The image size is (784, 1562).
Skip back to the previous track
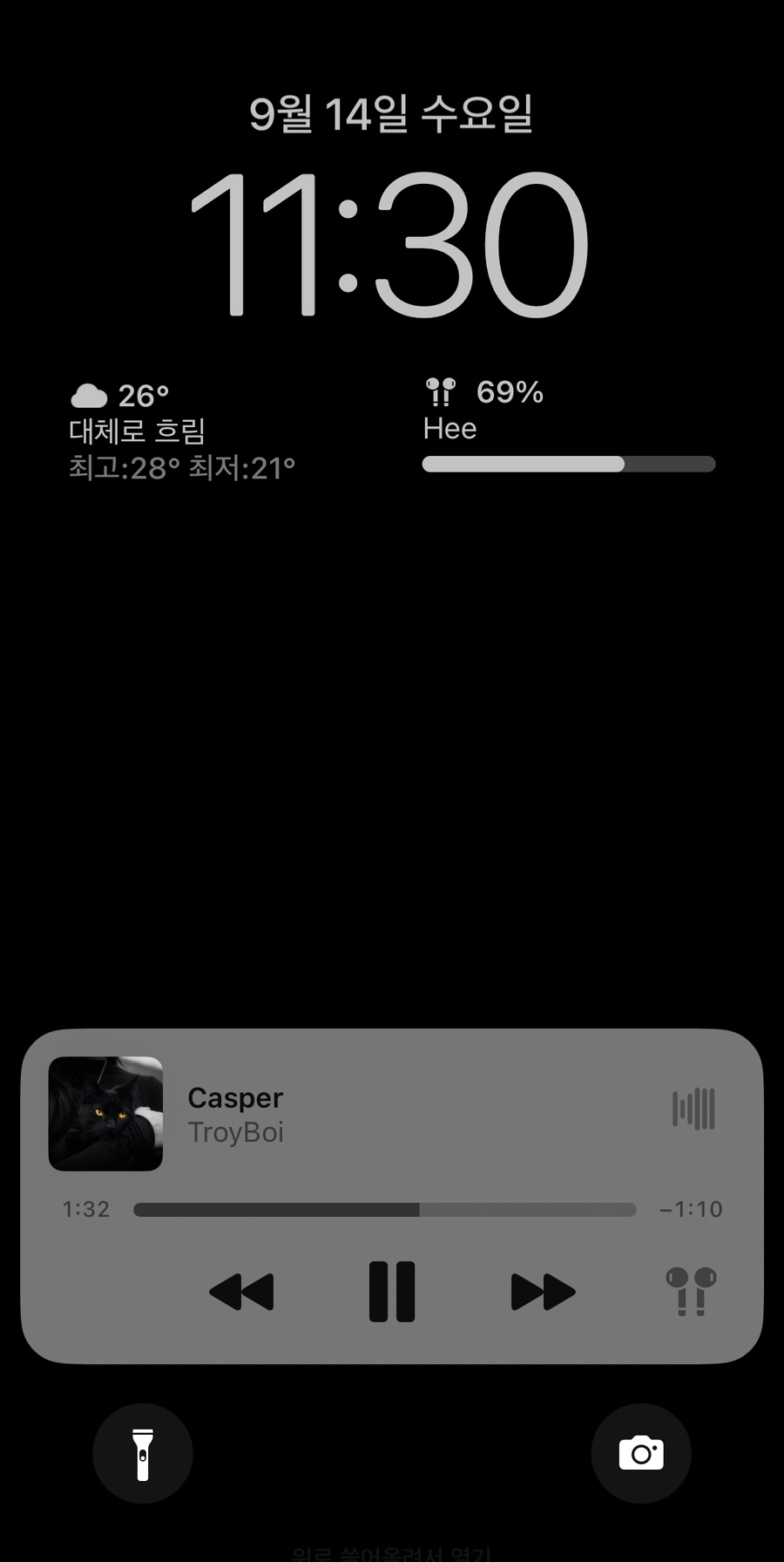pos(242,1291)
